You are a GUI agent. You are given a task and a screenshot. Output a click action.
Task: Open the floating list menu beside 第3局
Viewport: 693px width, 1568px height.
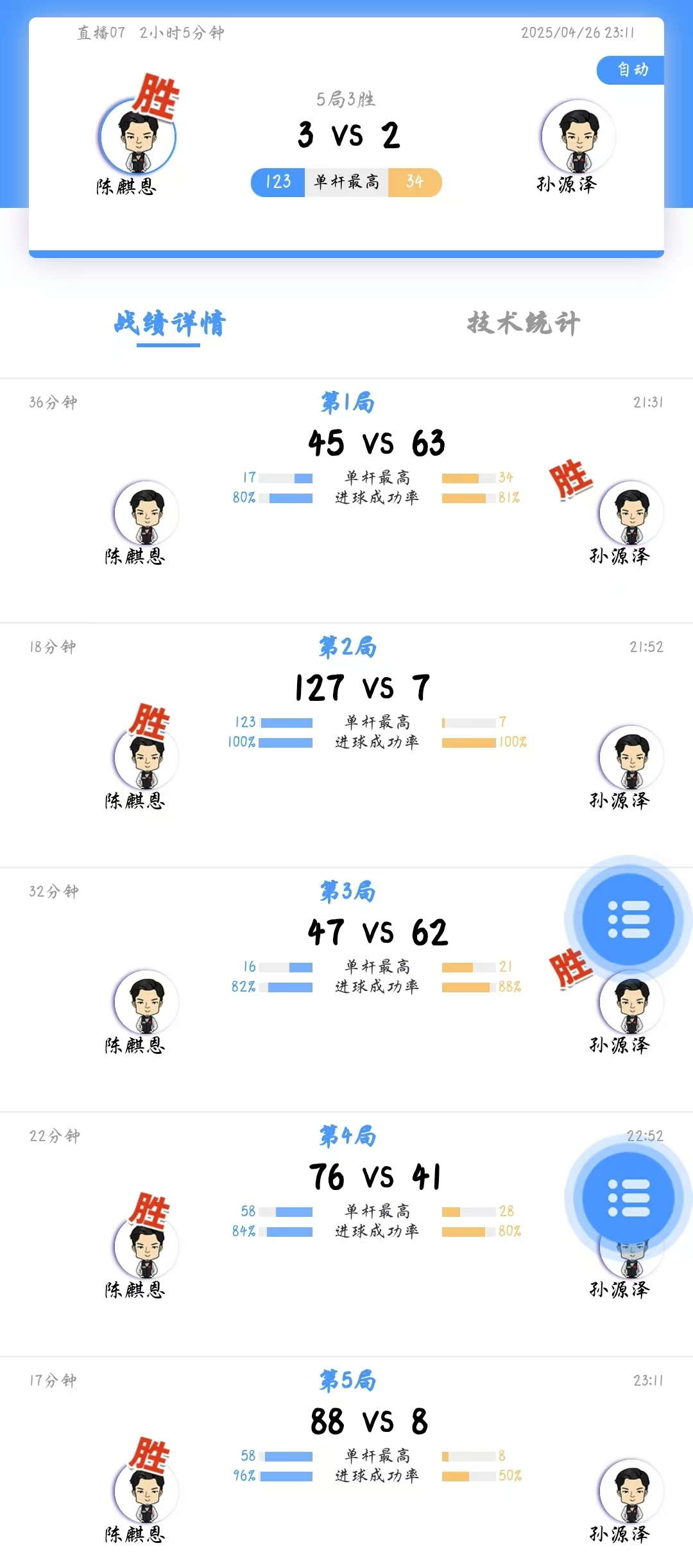628,919
